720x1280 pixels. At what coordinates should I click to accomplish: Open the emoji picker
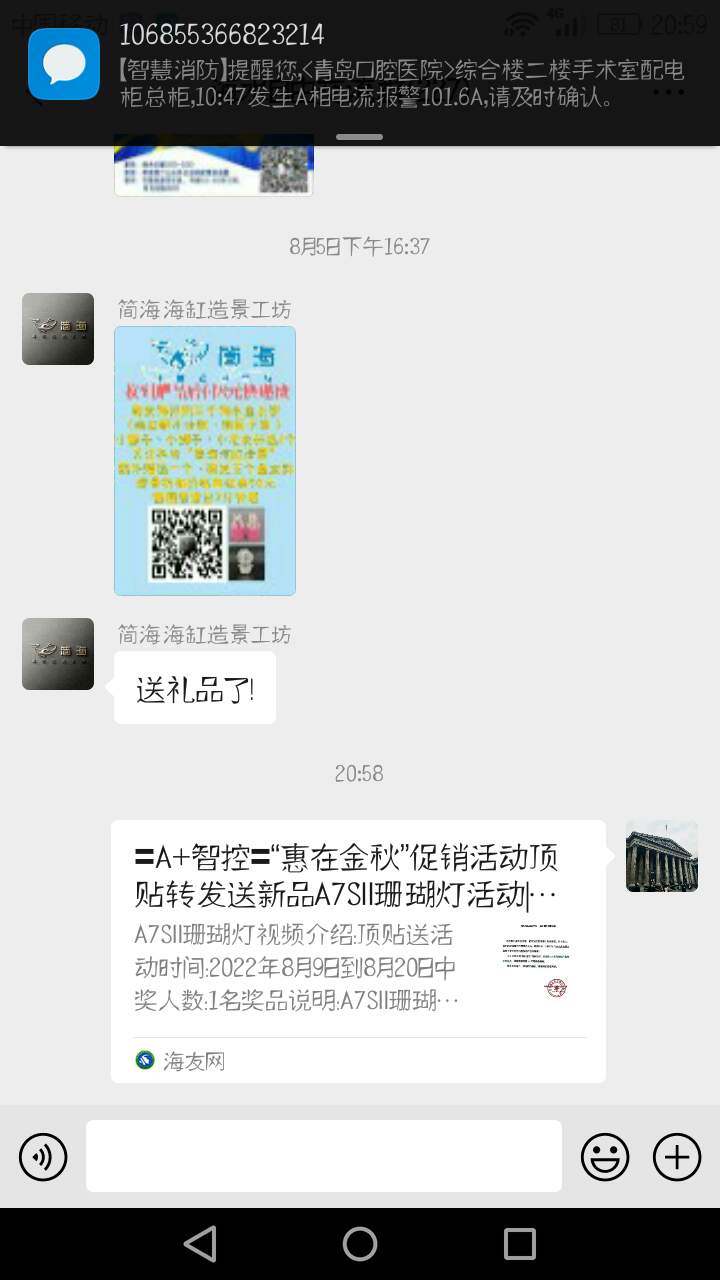point(605,1157)
